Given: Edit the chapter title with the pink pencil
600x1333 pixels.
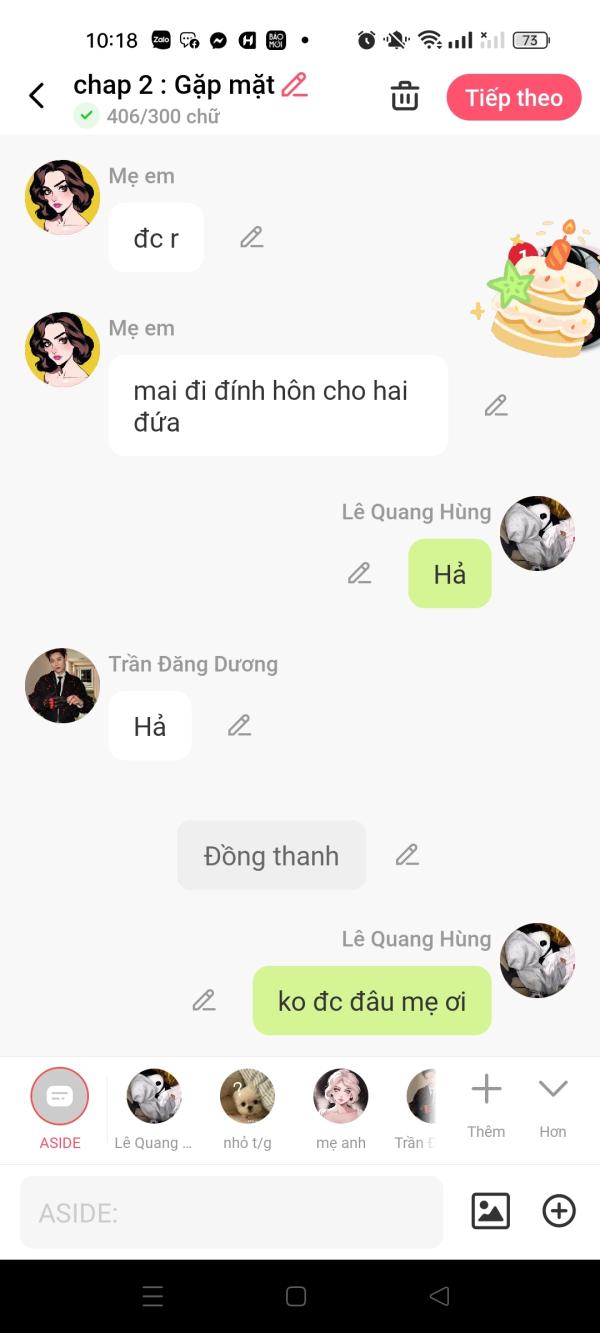Looking at the screenshot, I should [294, 85].
